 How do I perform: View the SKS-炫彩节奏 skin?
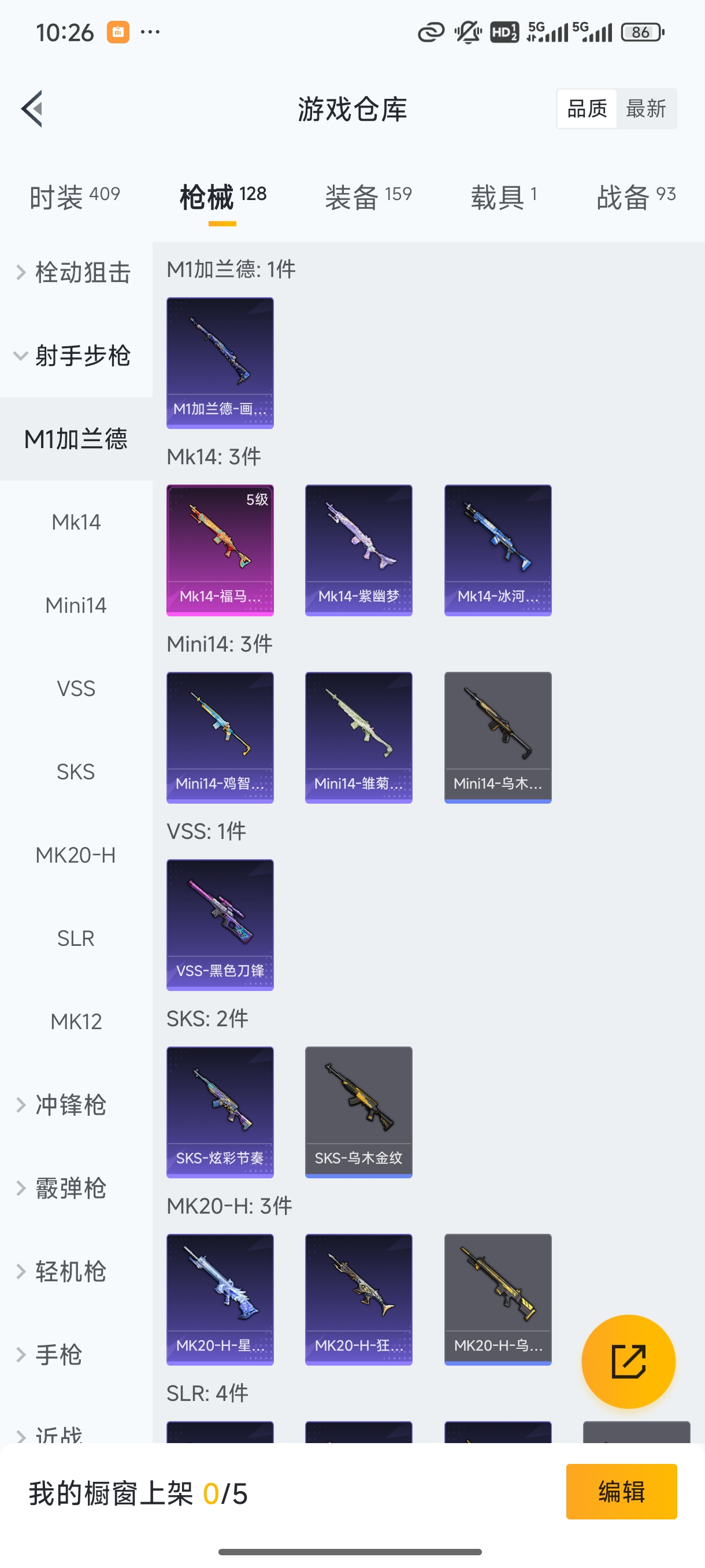(x=220, y=1111)
